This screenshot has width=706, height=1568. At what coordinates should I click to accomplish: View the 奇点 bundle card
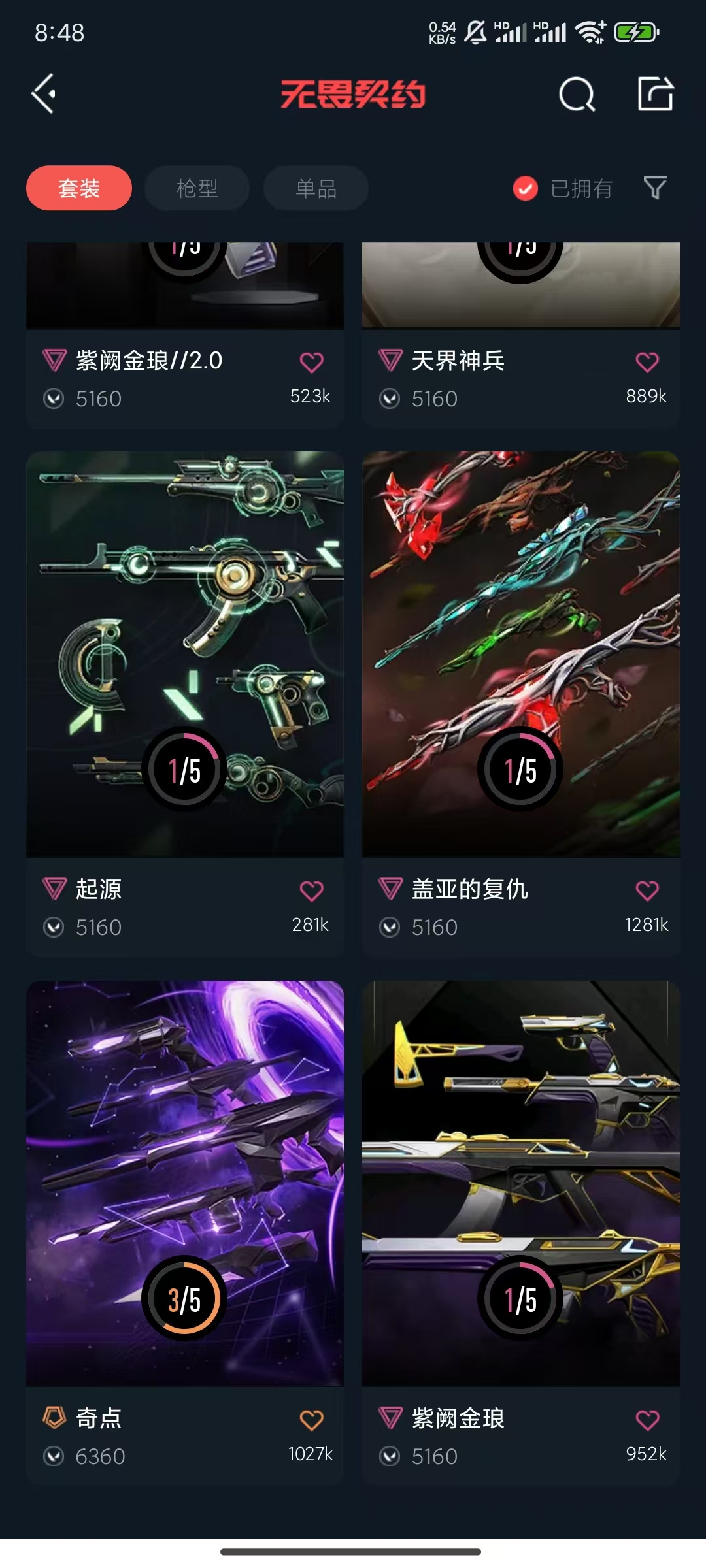[185, 1233]
